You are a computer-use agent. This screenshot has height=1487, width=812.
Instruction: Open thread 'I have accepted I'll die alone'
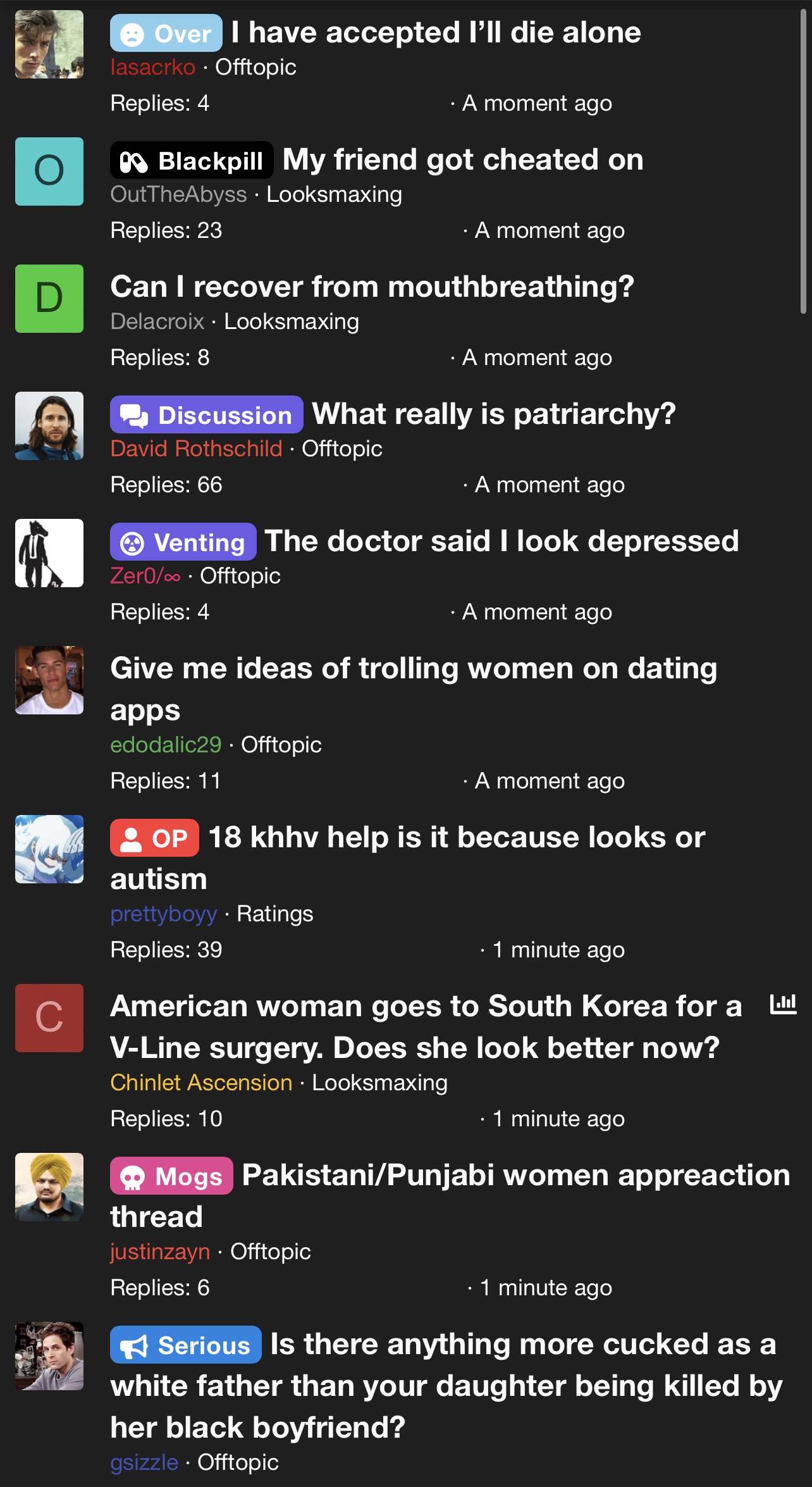(x=436, y=33)
